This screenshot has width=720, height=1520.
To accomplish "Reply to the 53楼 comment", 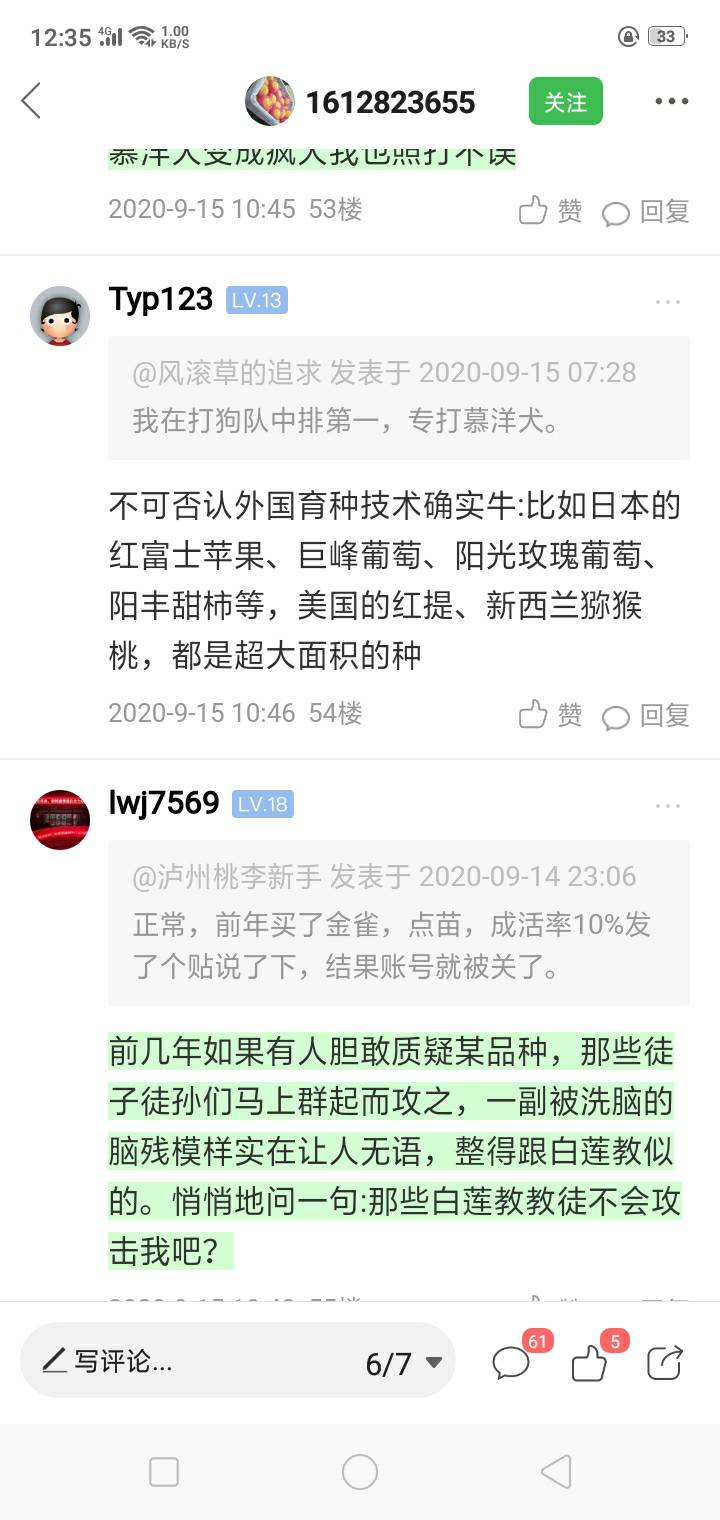I will 646,211.
